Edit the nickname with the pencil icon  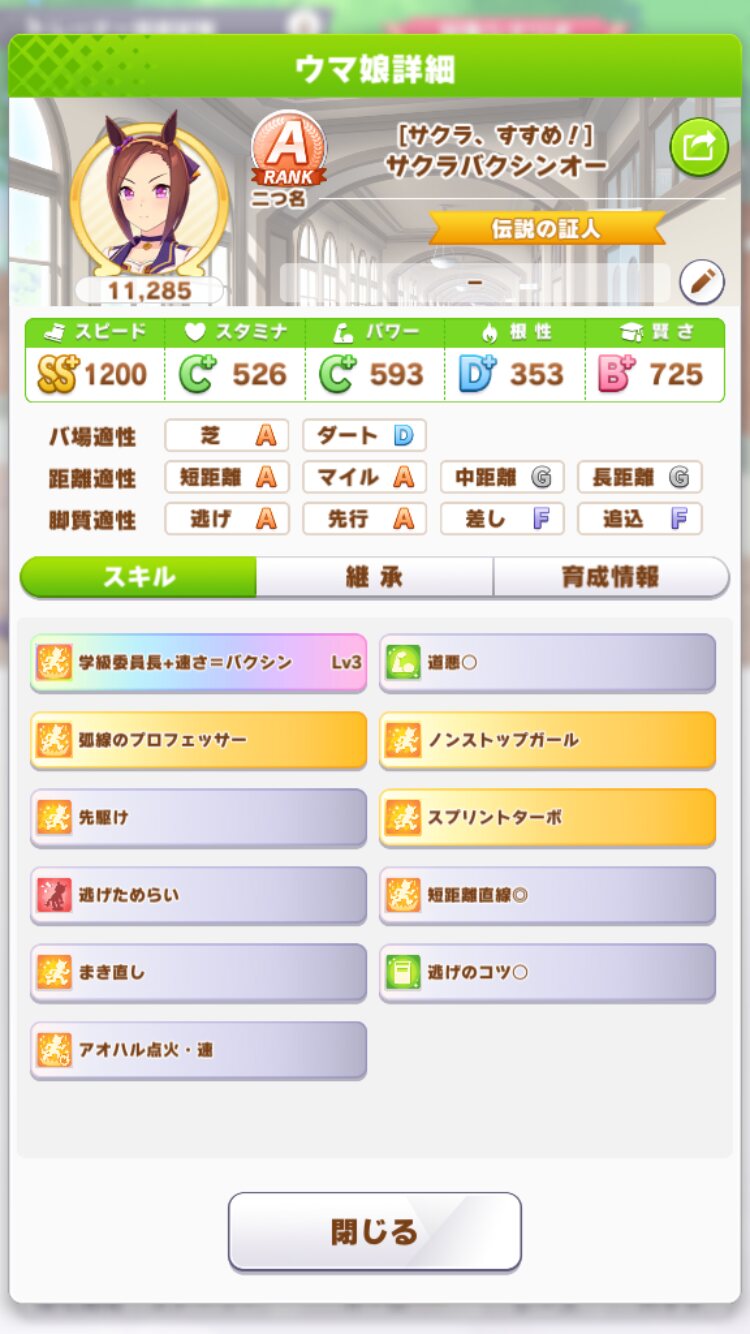701,282
